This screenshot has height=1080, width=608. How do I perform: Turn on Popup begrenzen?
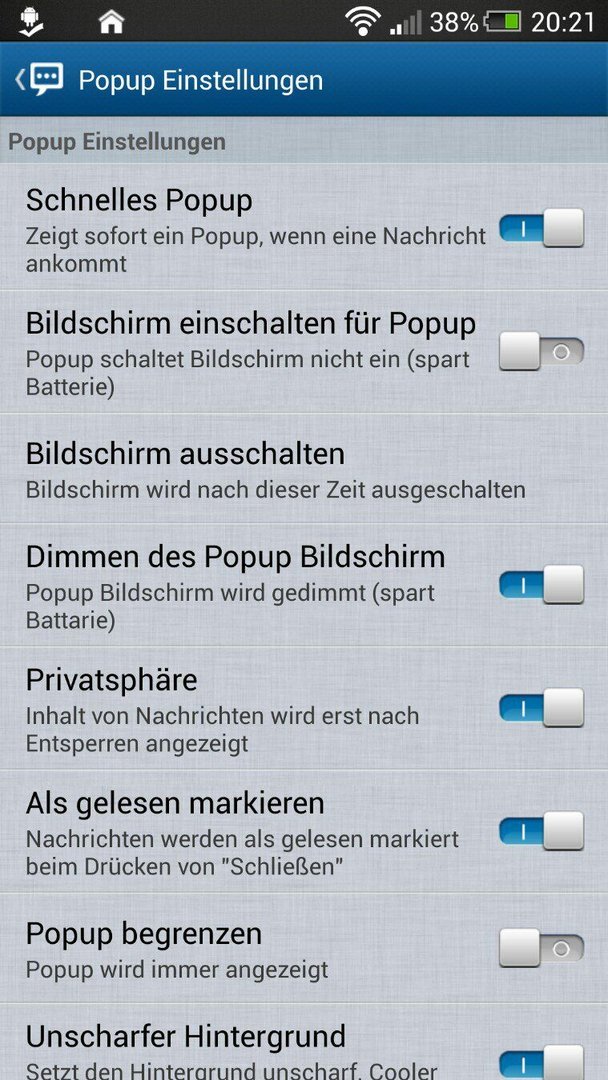click(542, 948)
